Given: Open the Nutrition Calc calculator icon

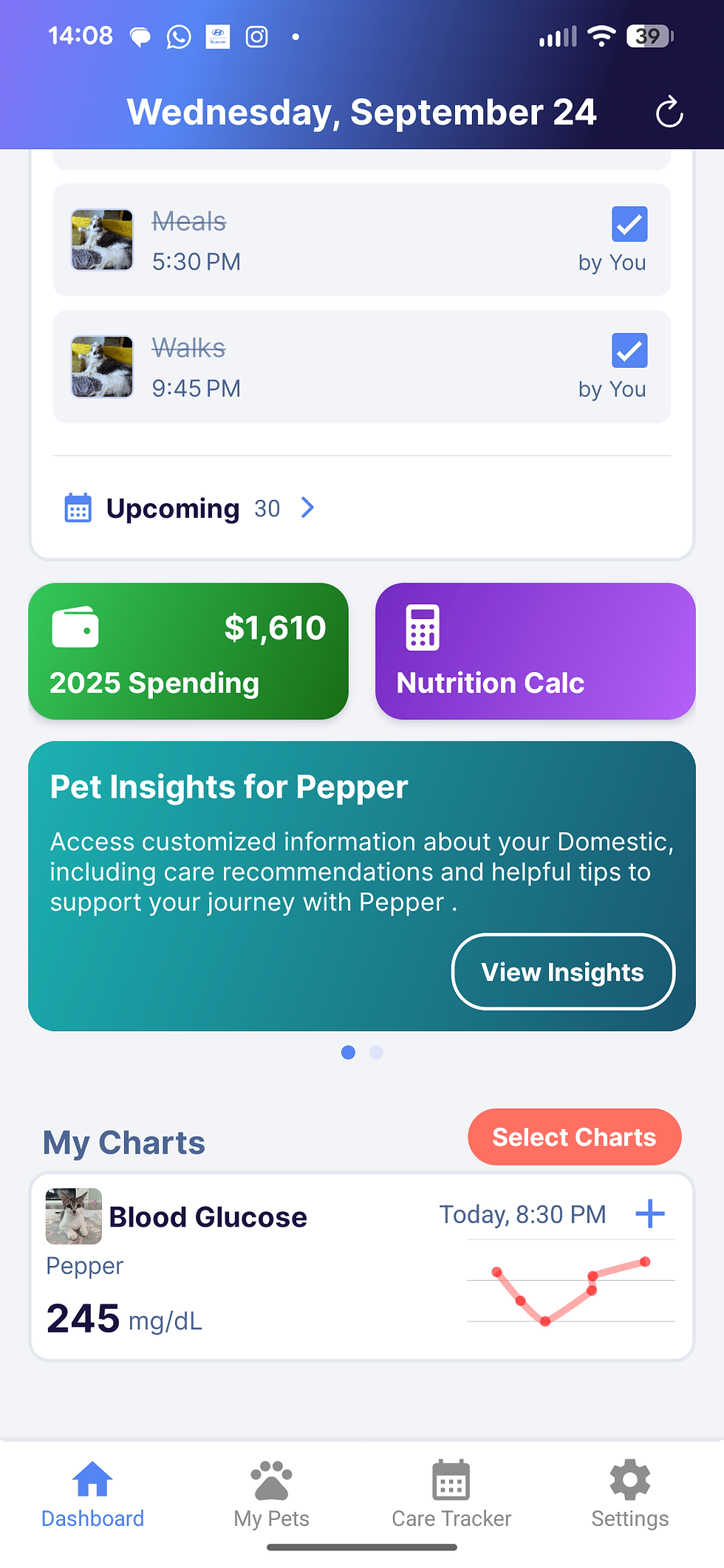Looking at the screenshot, I should pyautogui.click(x=420, y=629).
